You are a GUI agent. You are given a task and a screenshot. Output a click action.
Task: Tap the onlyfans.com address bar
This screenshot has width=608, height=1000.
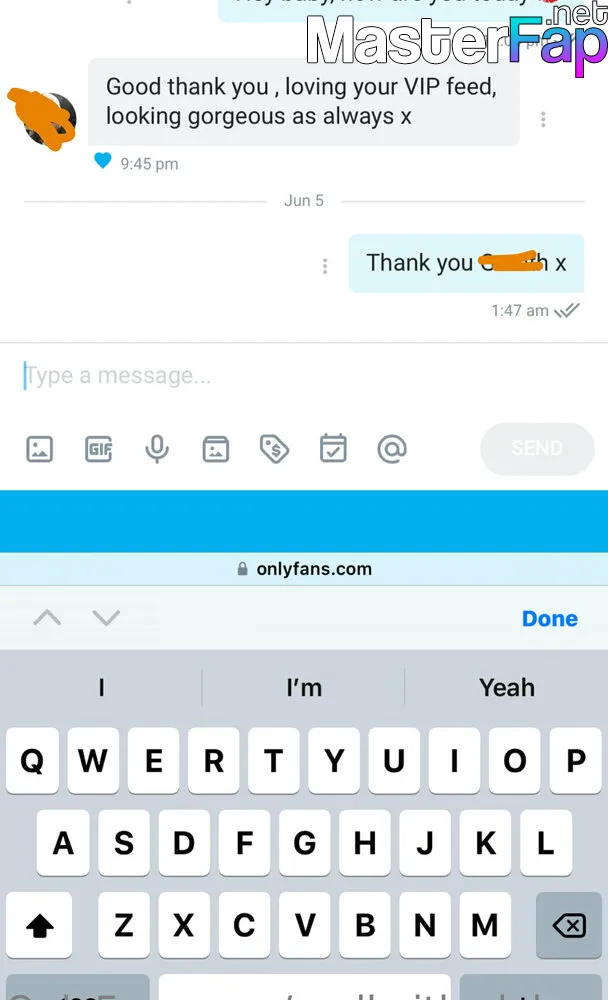point(304,569)
